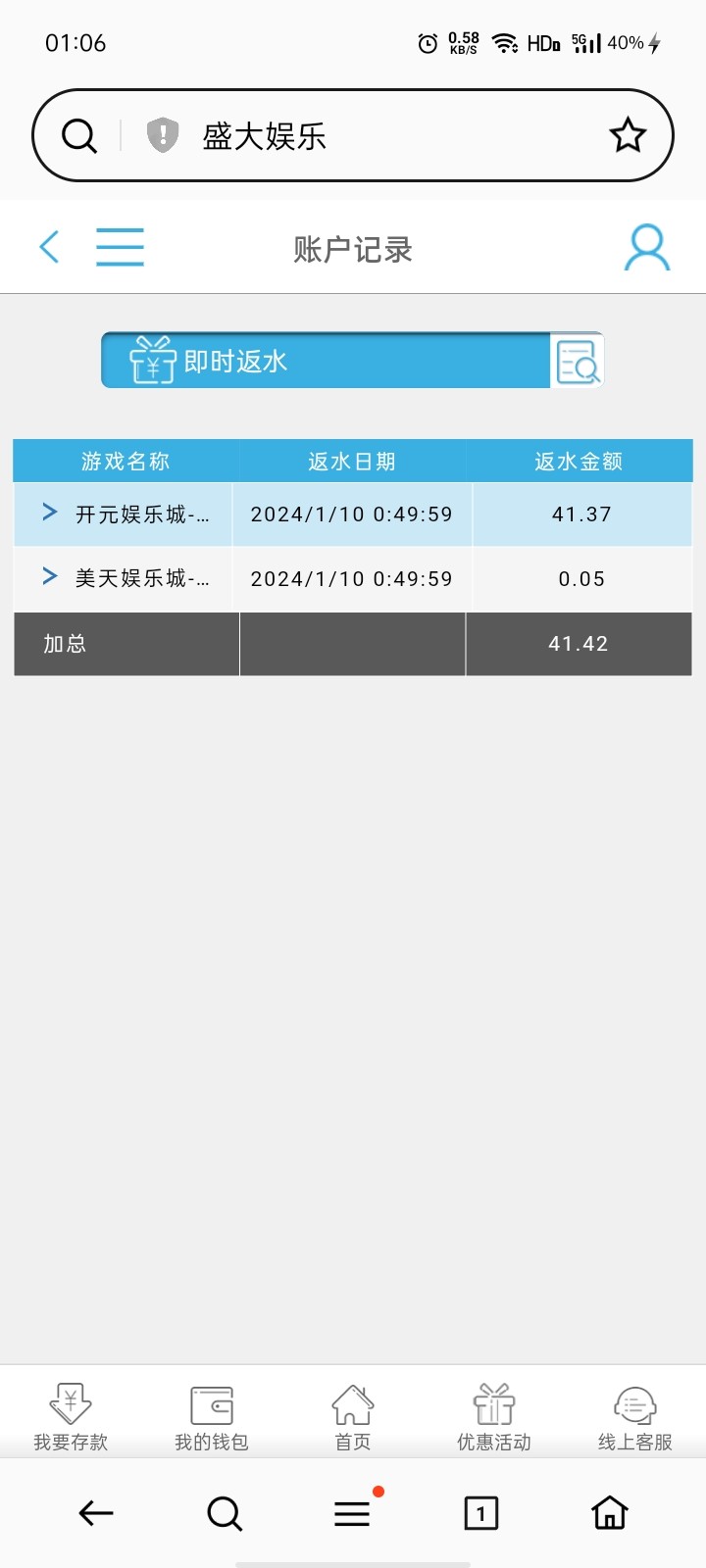Contact 线上客服 customer service icon

tap(634, 1411)
